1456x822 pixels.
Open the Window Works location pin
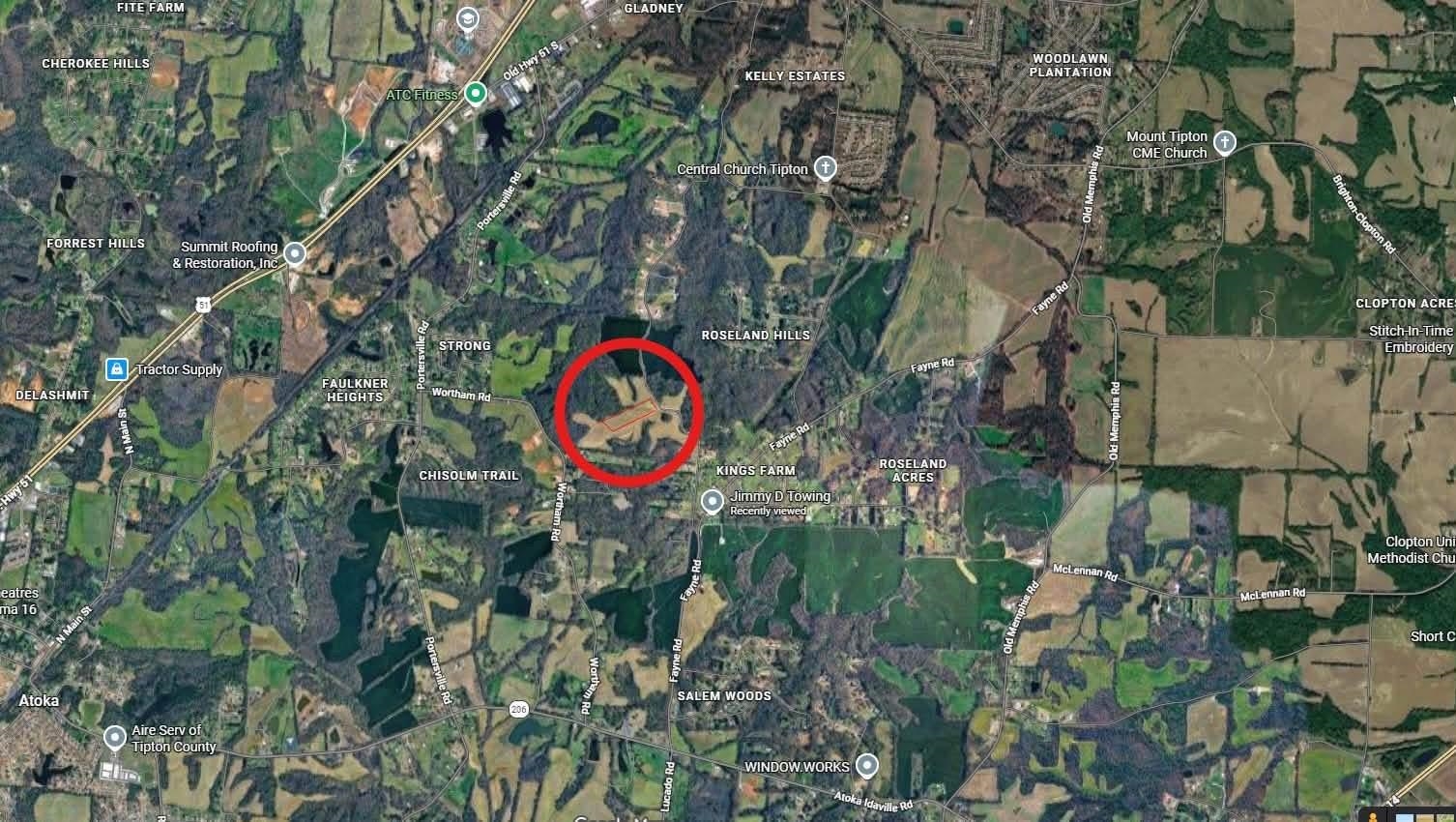pos(867,766)
